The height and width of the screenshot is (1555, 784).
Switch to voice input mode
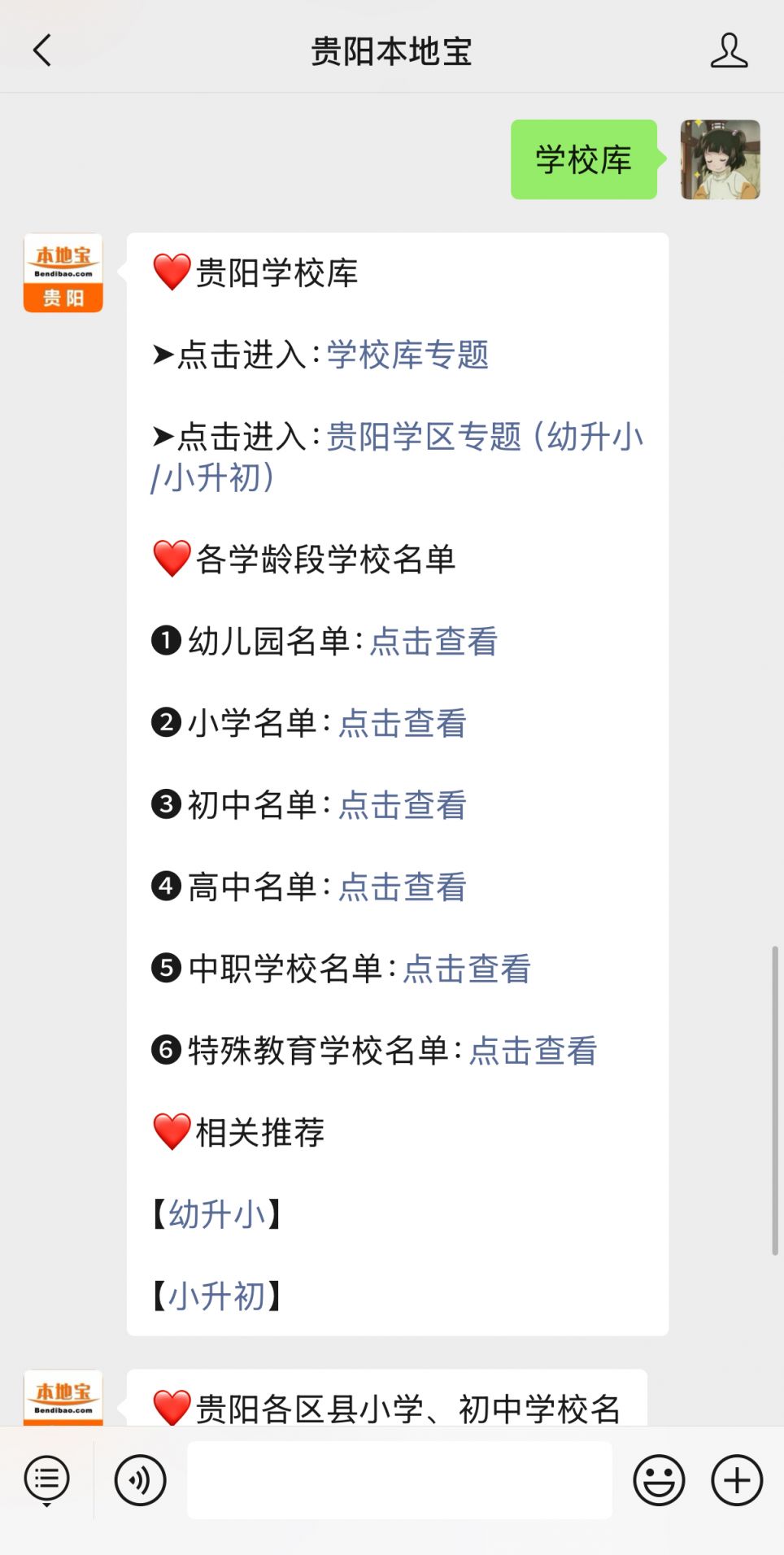coord(141,1480)
